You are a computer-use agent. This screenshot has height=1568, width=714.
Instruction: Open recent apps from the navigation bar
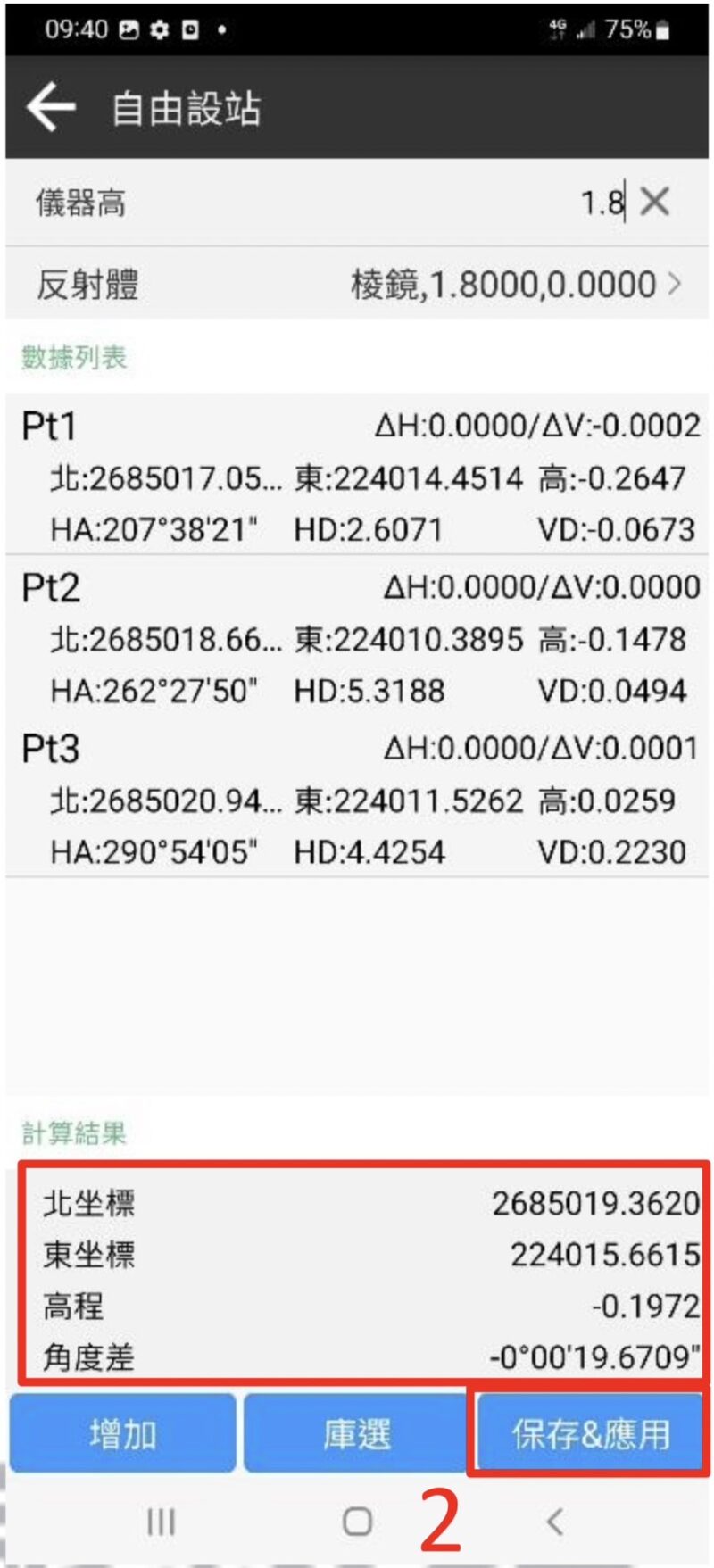[x=161, y=1522]
